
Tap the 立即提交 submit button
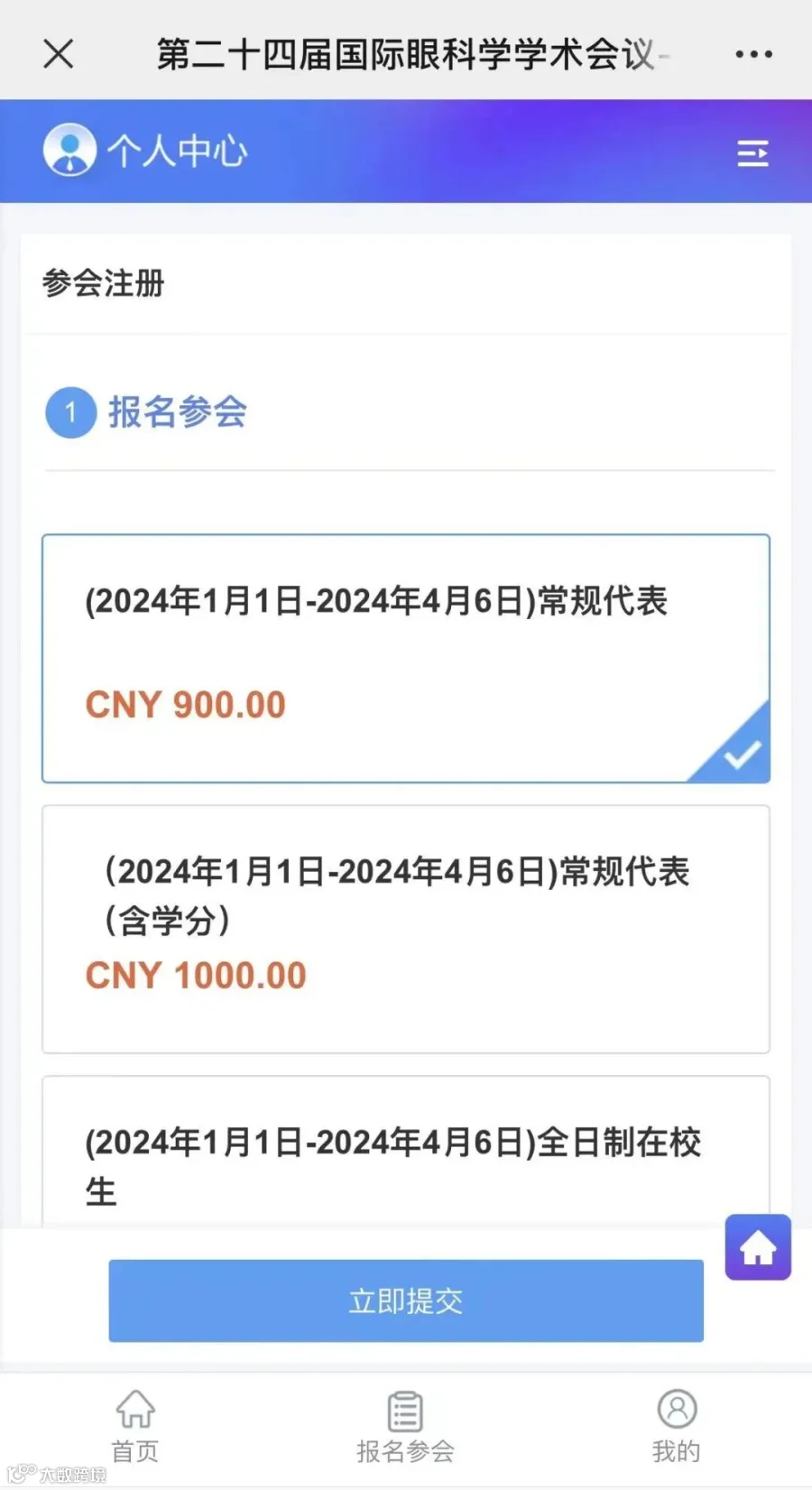pyautogui.click(x=405, y=1300)
